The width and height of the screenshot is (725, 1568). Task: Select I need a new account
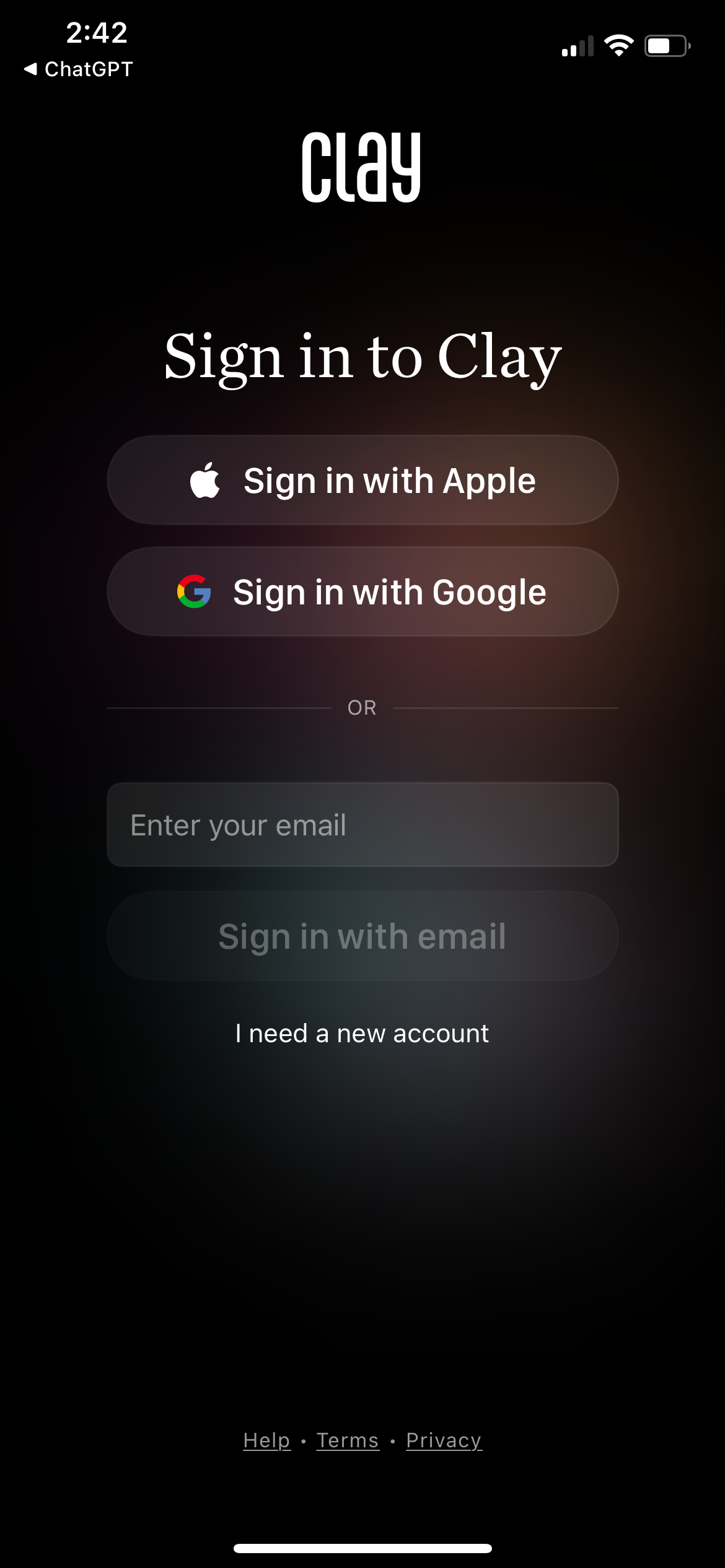pyautogui.click(x=362, y=1034)
